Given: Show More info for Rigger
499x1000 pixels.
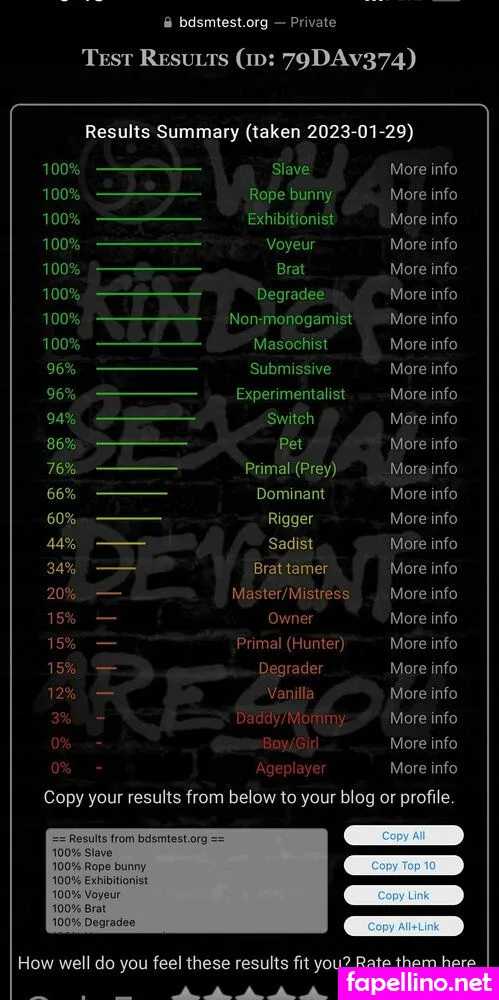Looking at the screenshot, I should [424, 518].
